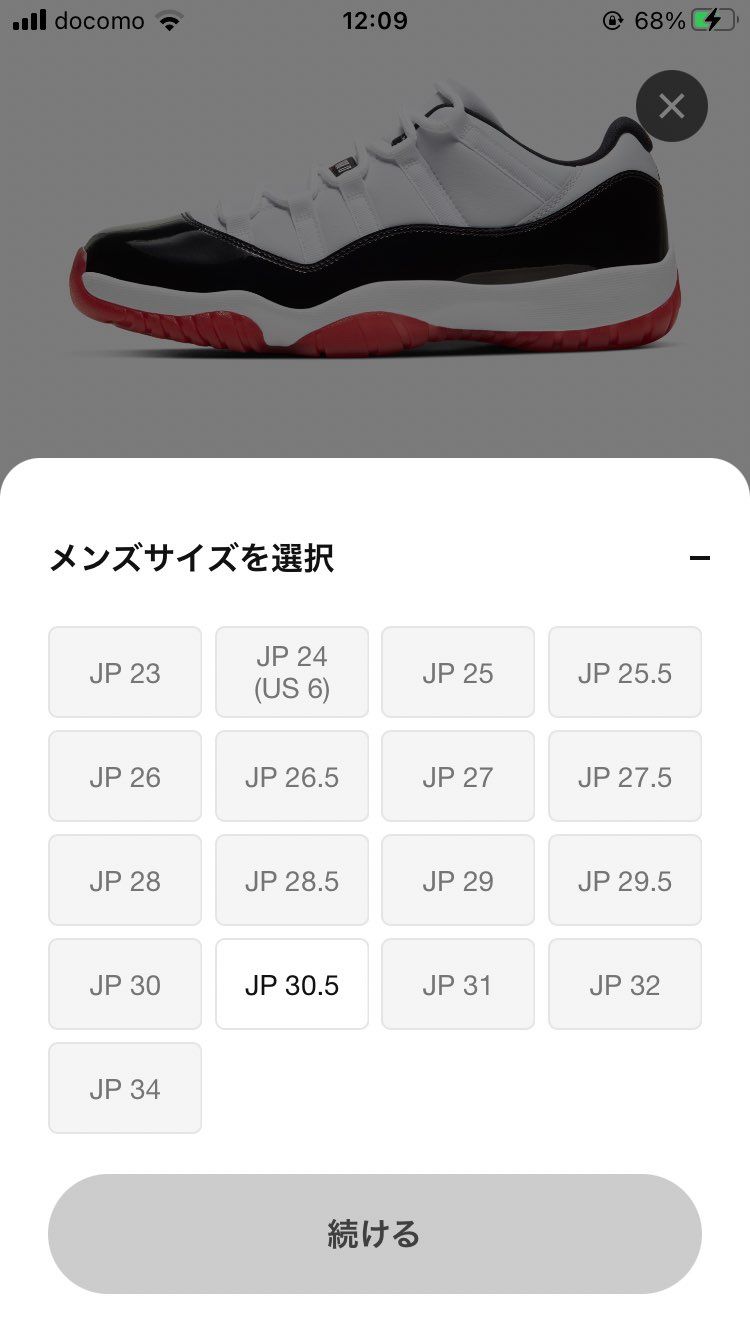
Task: Select size JP 26
Action: 124,776
